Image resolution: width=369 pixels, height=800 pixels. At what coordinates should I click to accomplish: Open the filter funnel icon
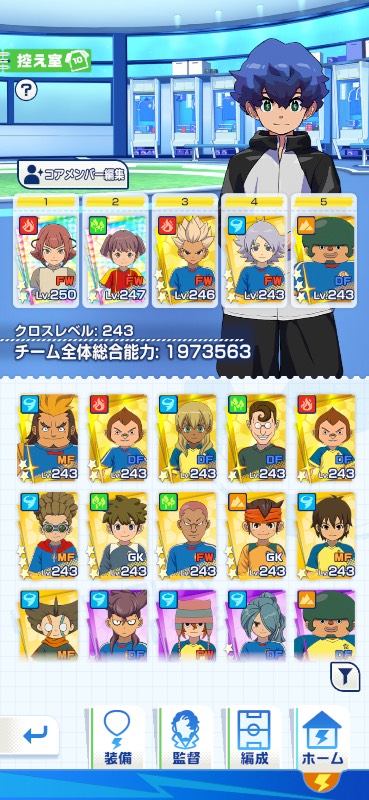click(x=345, y=677)
